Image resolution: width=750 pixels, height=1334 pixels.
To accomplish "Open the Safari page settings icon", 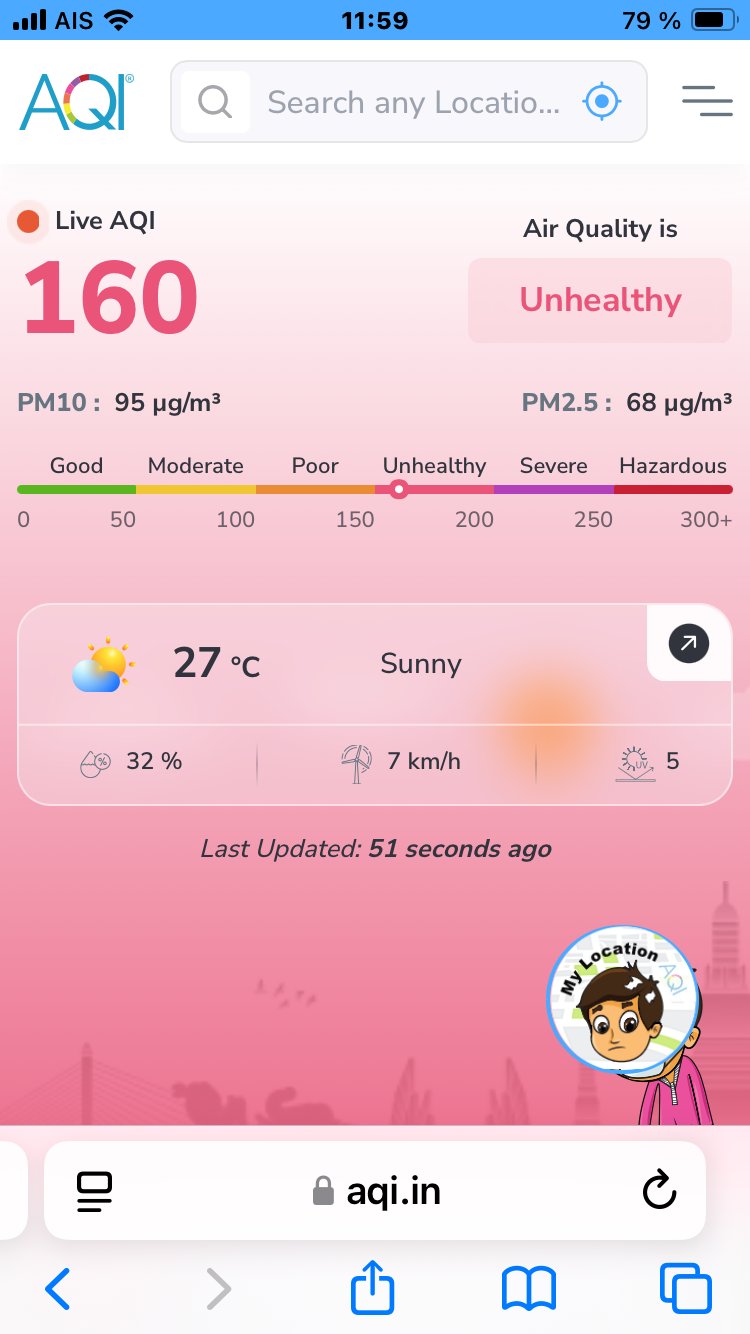I will tap(93, 1190).
